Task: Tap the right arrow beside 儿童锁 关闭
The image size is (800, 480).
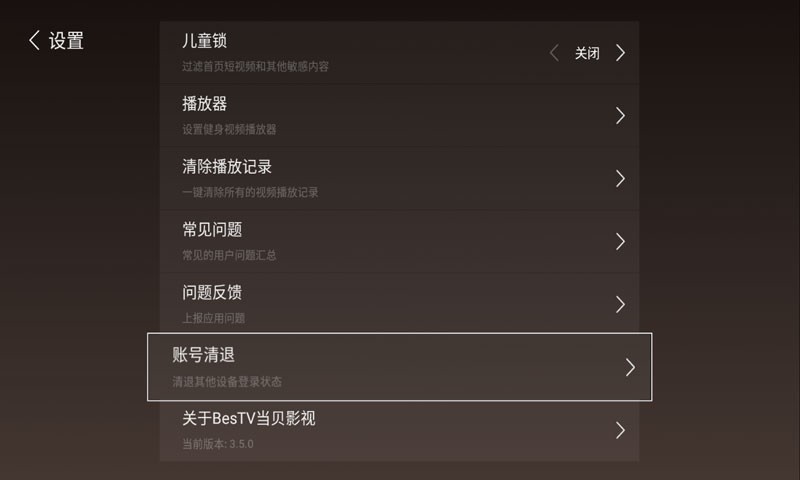Action: [x=620, y=53]
